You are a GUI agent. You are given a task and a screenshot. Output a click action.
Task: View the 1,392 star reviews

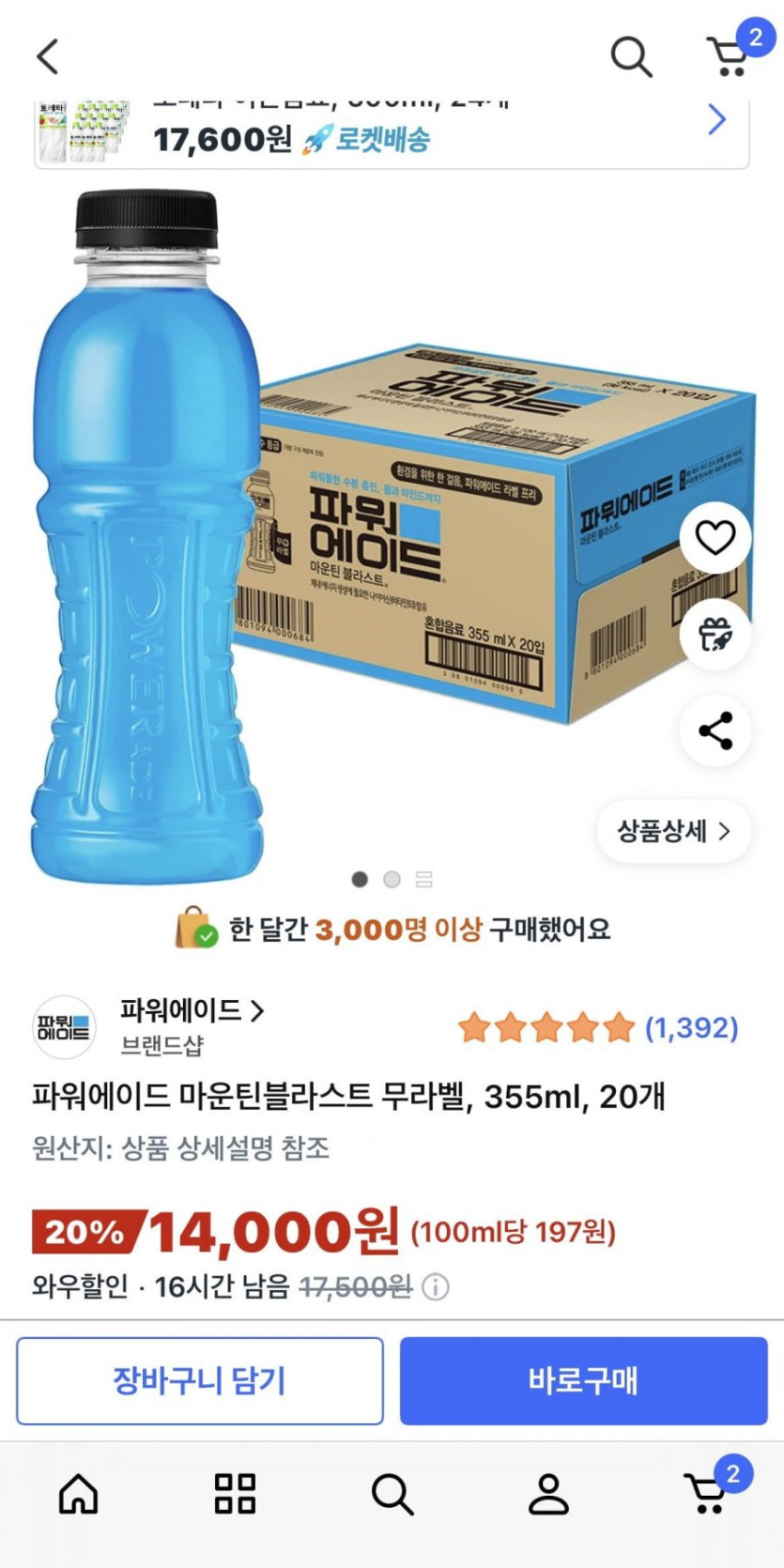point(598,1028)
